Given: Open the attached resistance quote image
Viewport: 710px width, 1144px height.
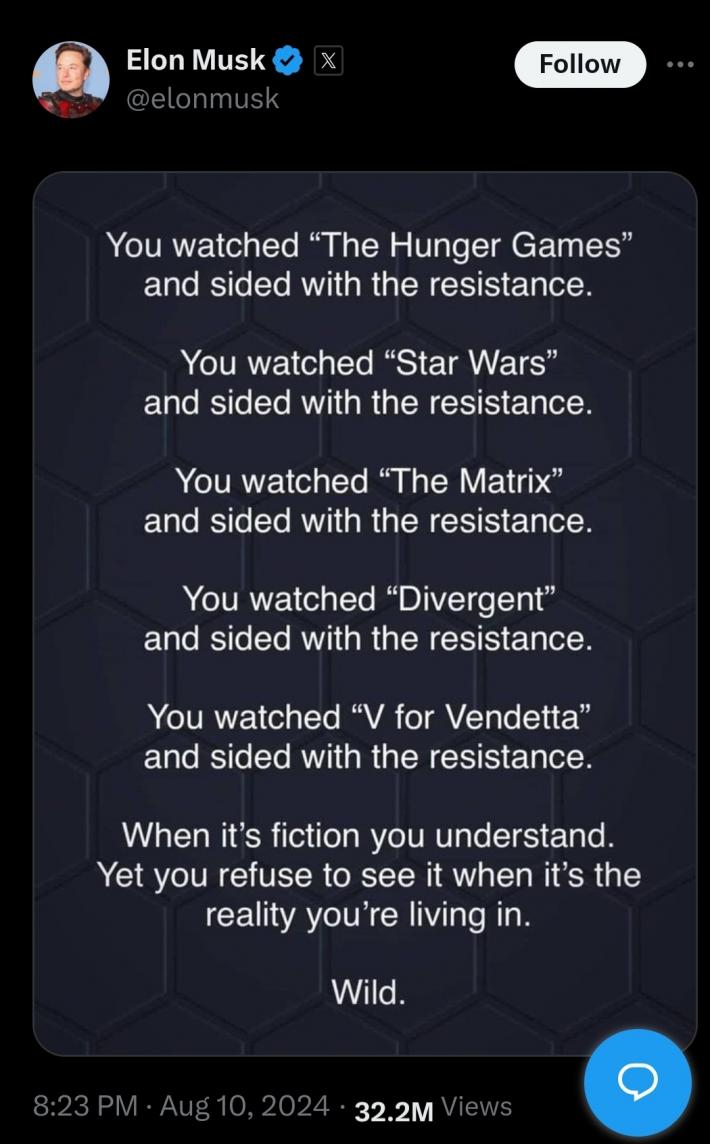Looking at the screenshot, I should click(x=365, y=612).
